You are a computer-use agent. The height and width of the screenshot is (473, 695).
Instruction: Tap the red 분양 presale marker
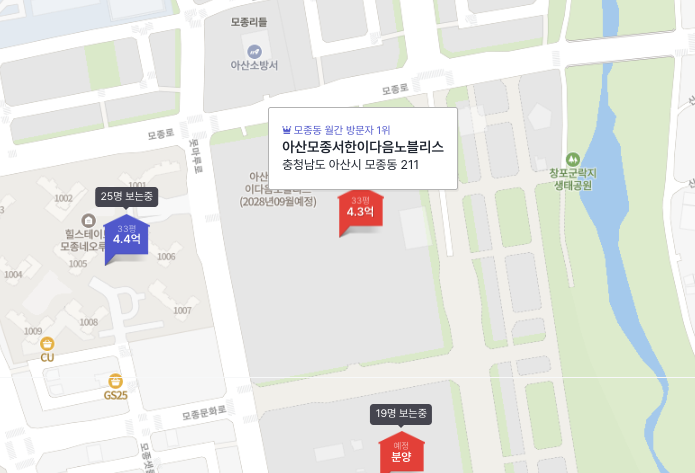pos(401,452)
